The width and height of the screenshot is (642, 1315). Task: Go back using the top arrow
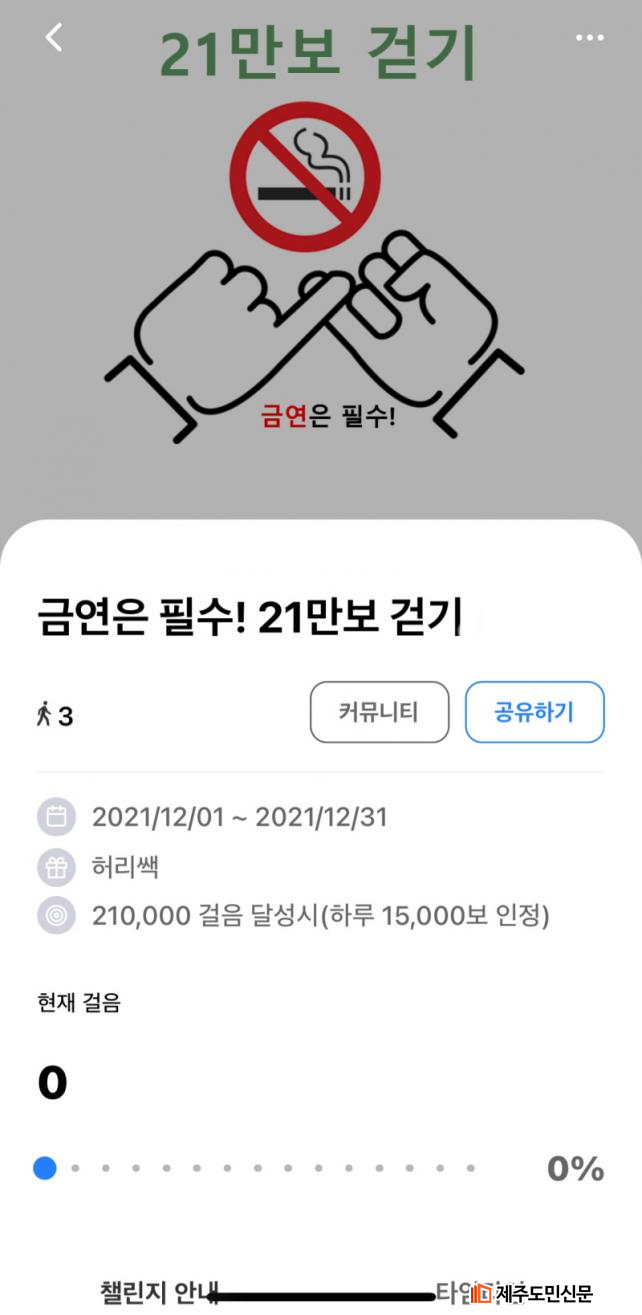(54, 38)
